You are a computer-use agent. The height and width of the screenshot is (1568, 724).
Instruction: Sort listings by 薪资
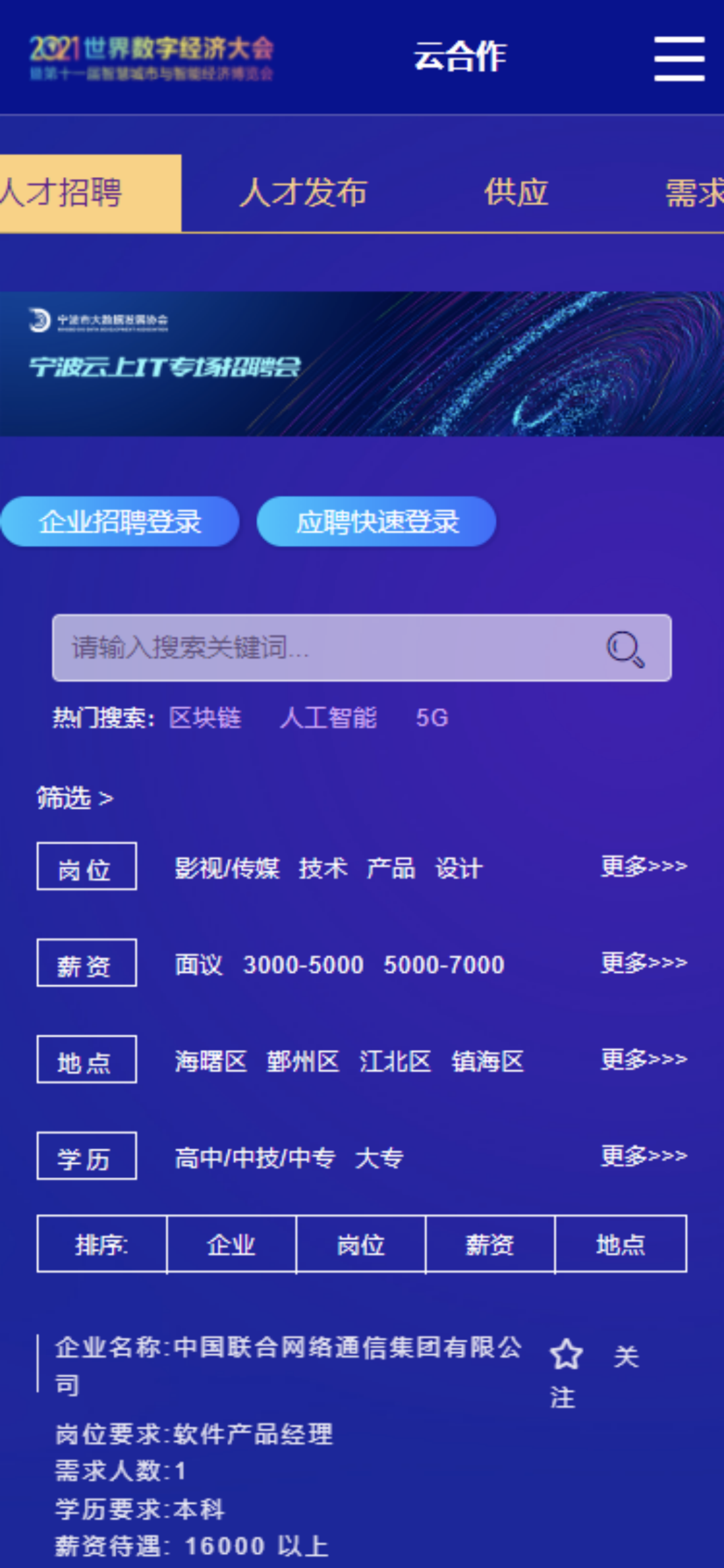[x=489, y=1244]
